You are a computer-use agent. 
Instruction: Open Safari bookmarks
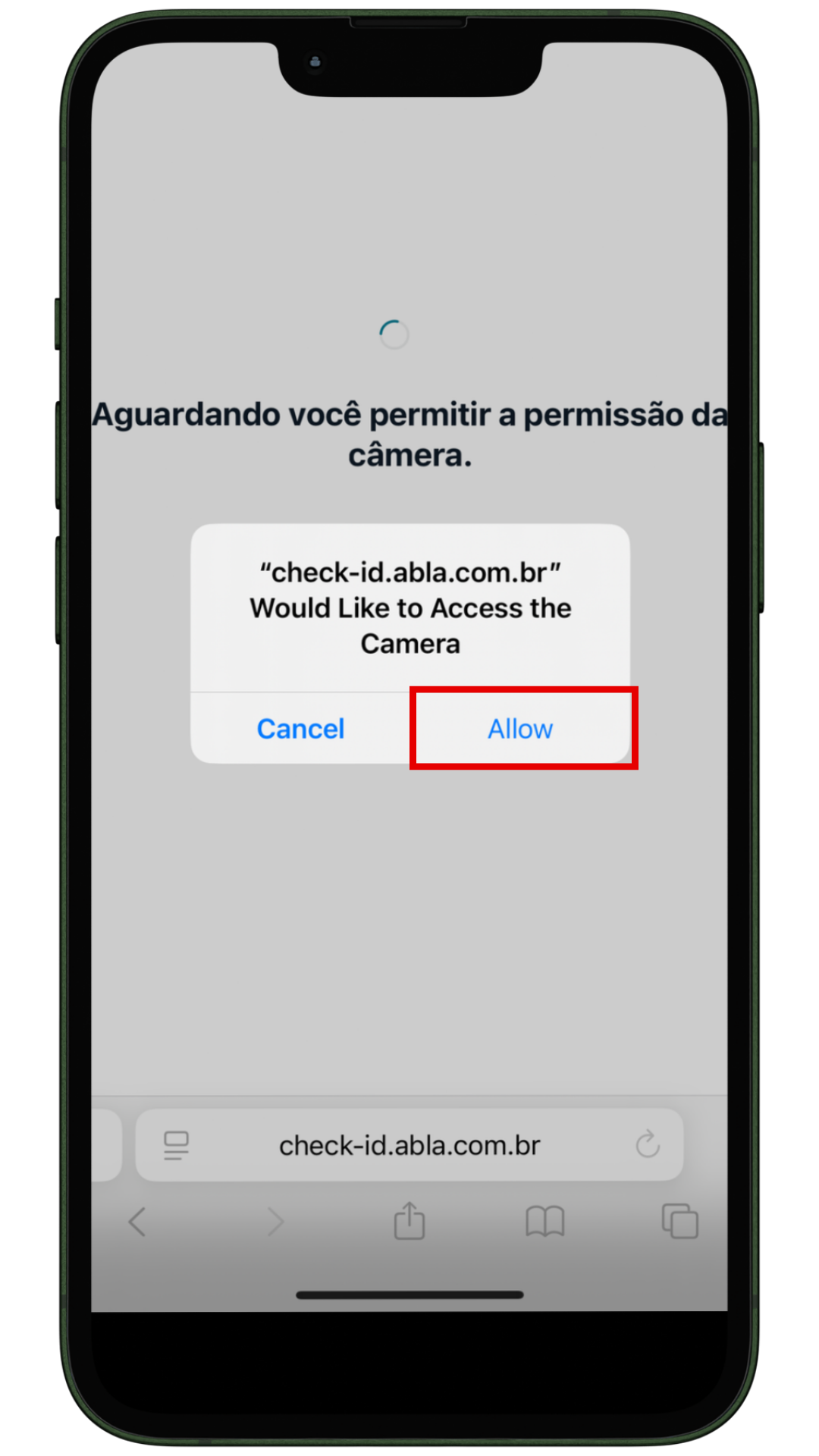544,1222
